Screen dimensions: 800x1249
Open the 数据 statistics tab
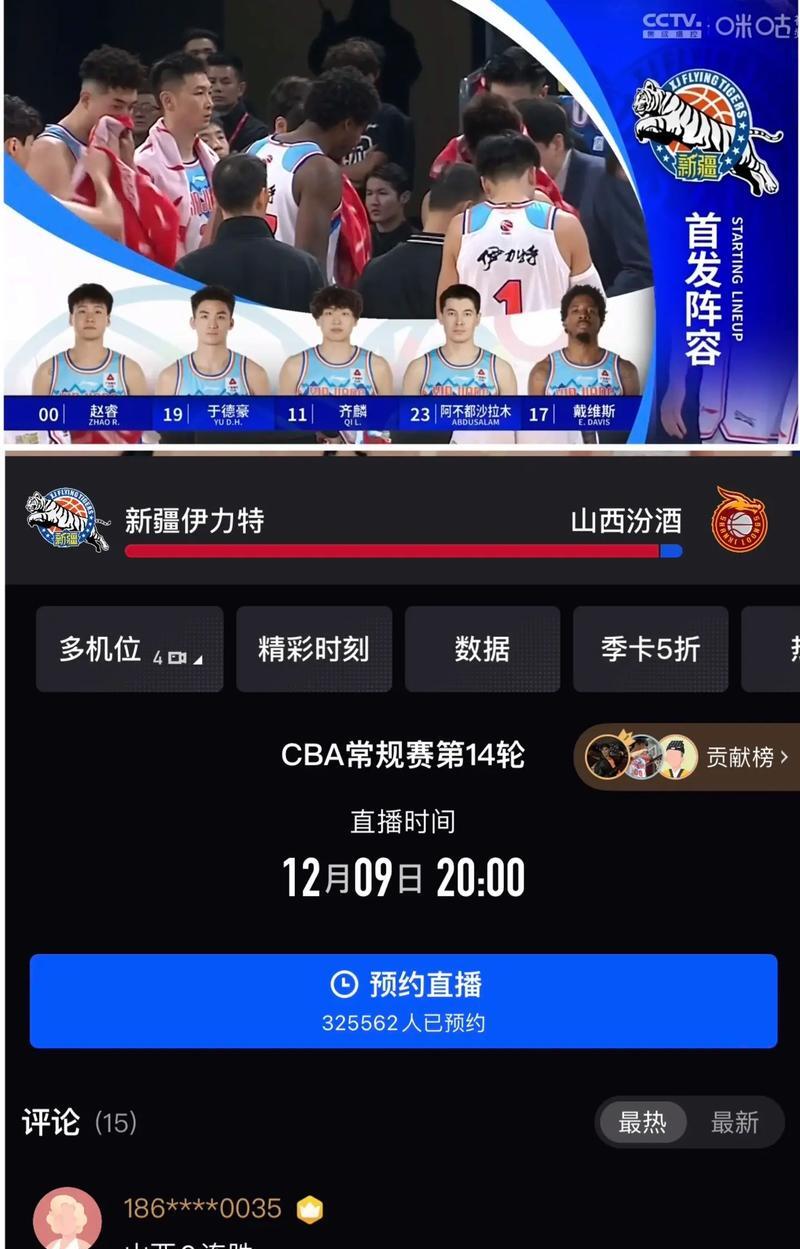[484, 648]
